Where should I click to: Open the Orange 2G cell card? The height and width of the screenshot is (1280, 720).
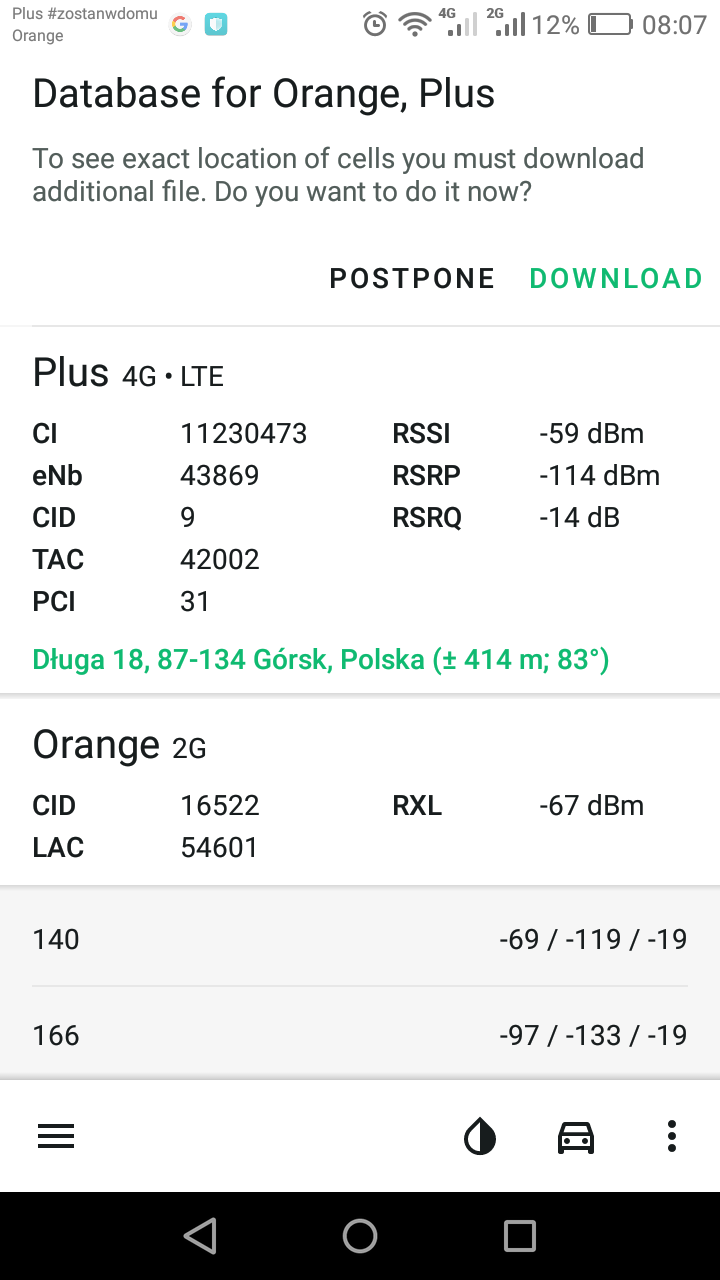[360, 792]
